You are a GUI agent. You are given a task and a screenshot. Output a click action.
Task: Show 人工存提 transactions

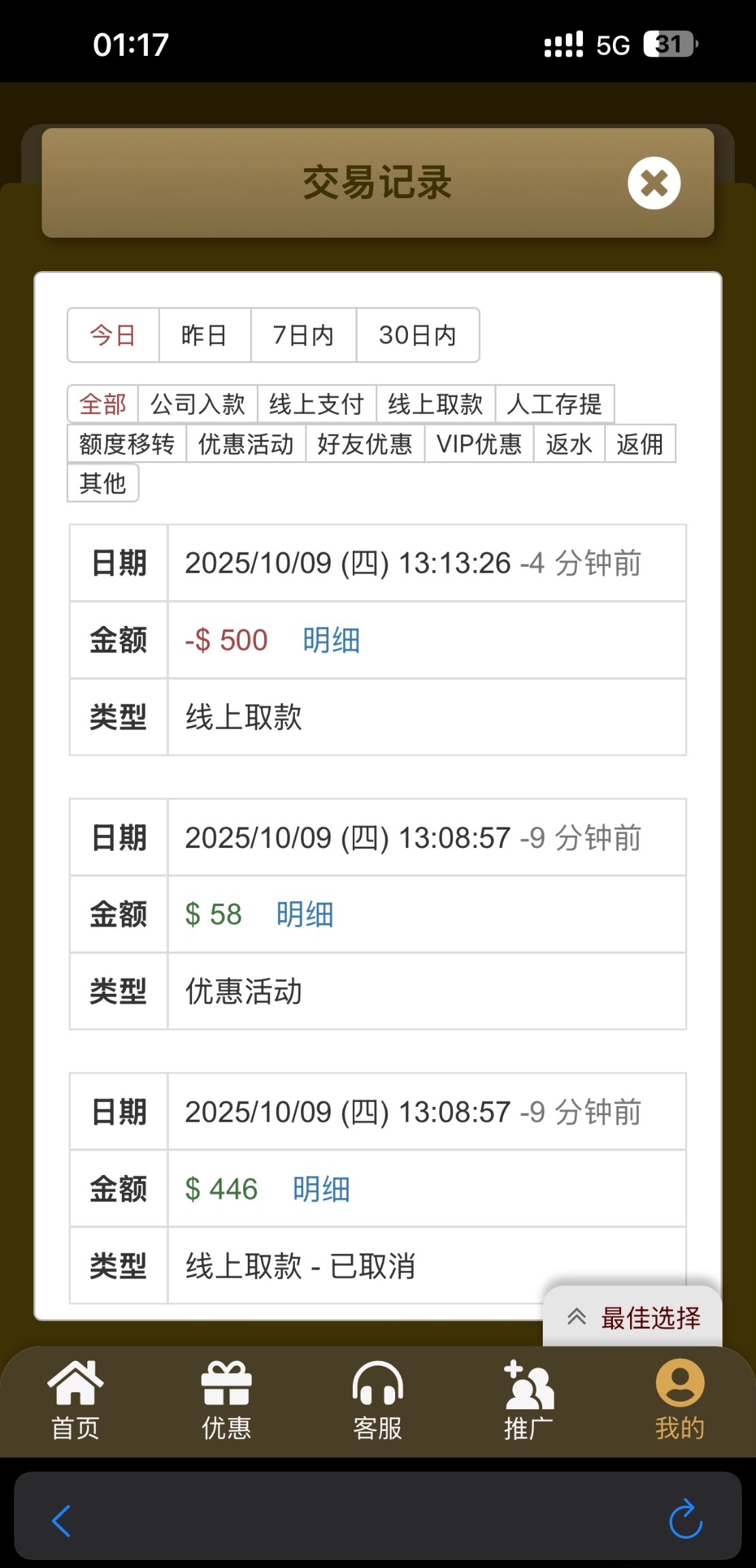(554, 404)
